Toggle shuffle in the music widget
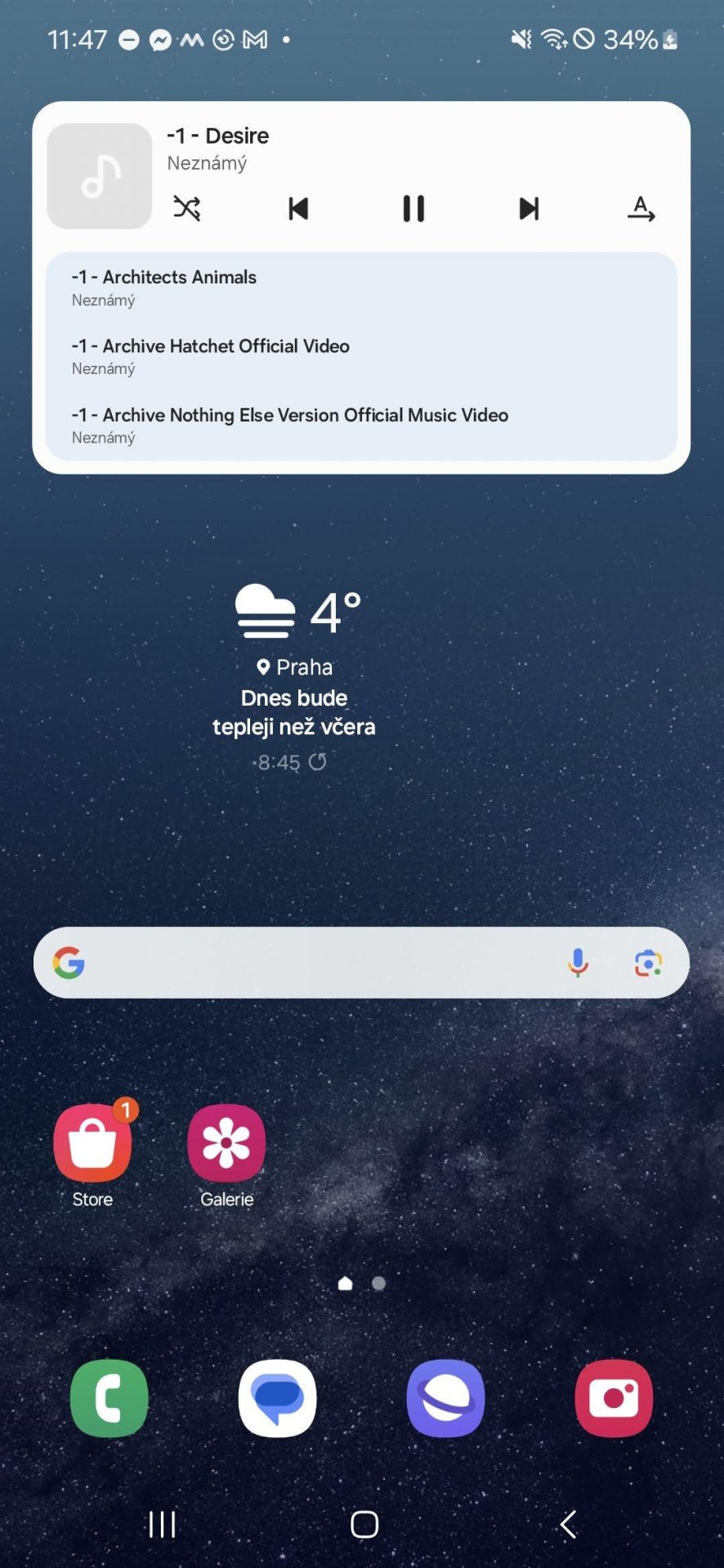724x1568 pixels. 187,208
